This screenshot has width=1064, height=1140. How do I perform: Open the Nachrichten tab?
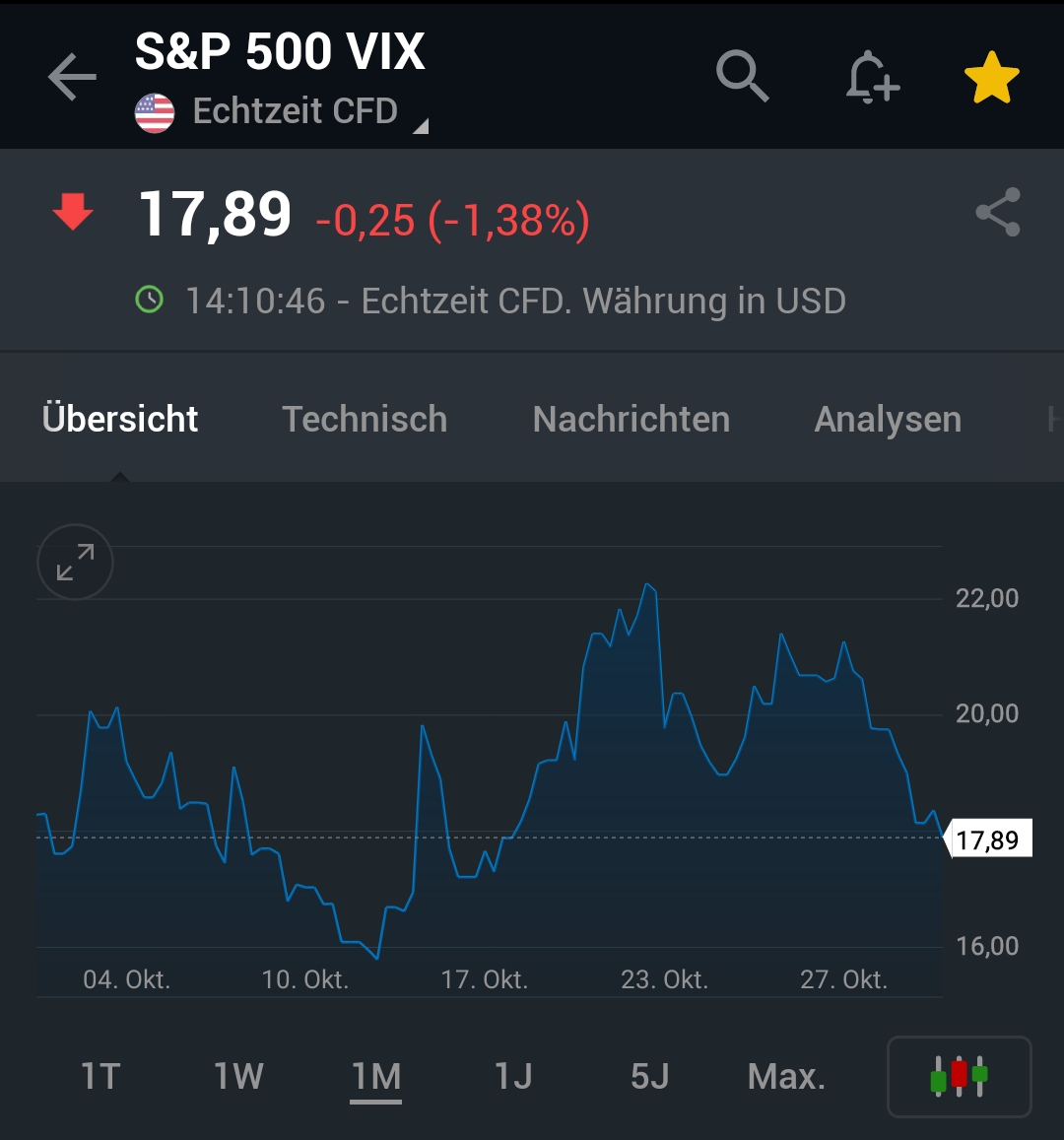631,420
